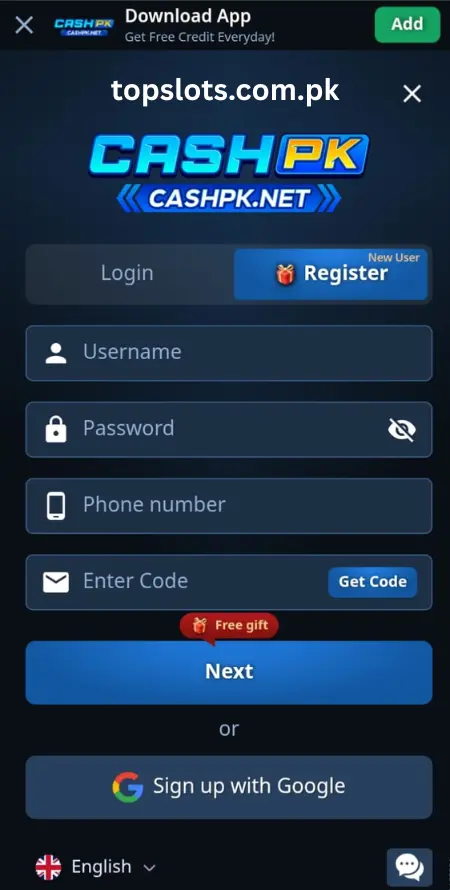
Task: Focus the Username field
Action: [x=229, y=352]
